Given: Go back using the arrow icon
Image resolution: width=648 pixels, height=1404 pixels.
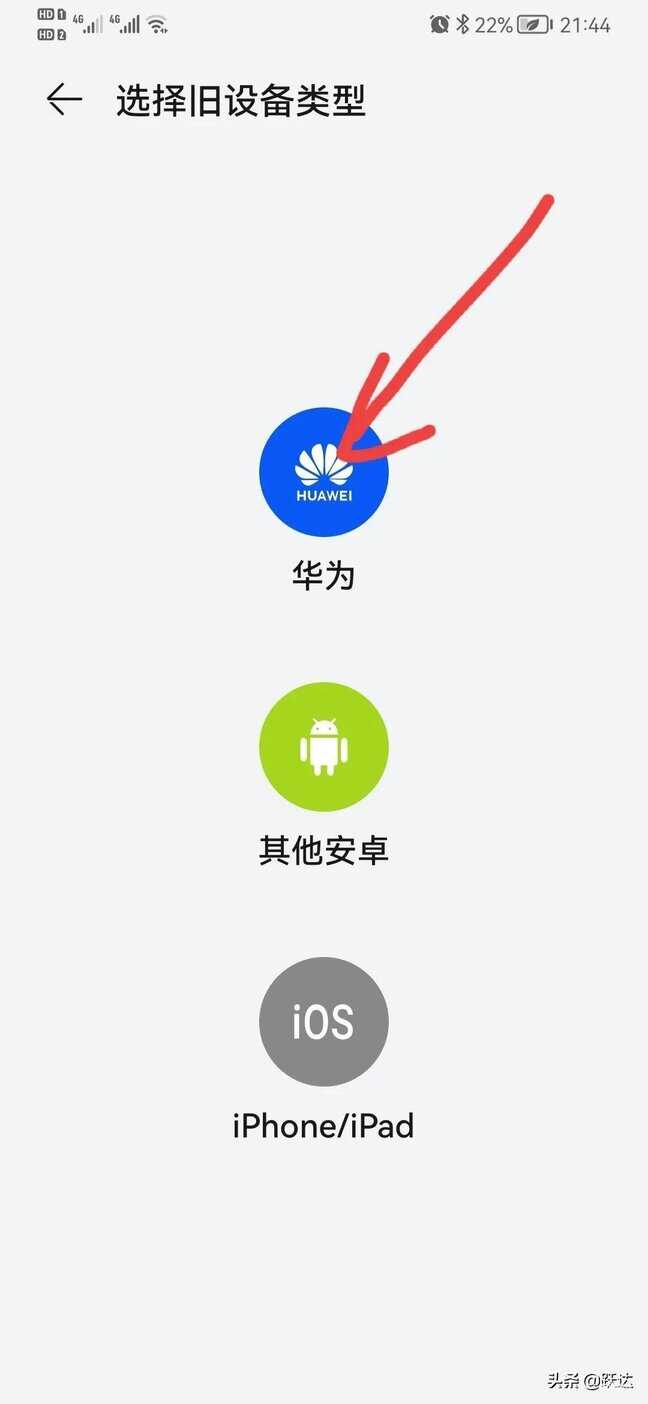Looking at the screenshot, I should point(64,100).
